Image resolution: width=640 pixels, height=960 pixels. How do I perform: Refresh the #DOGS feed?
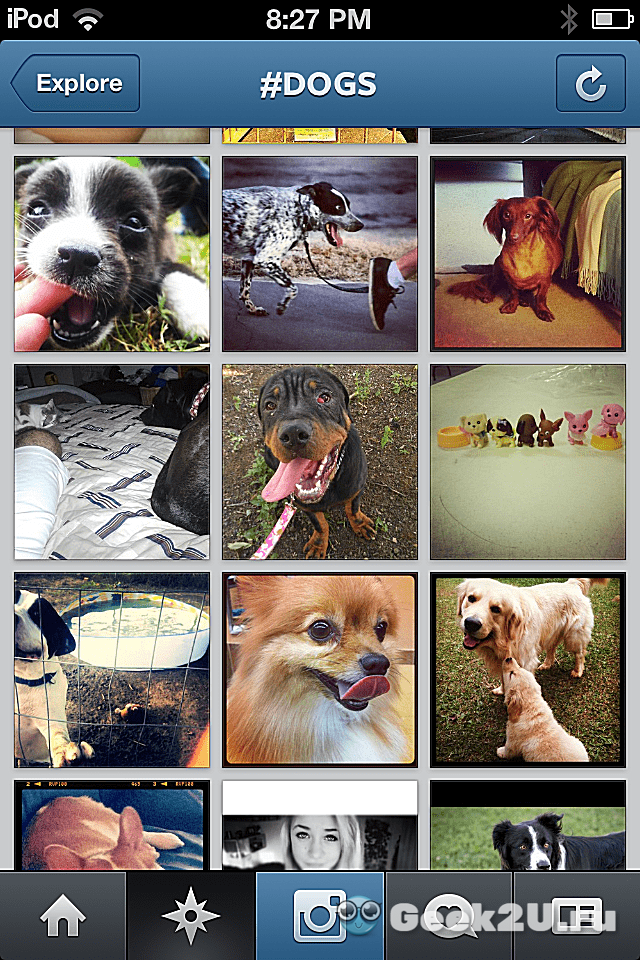[x=590, y=85]
